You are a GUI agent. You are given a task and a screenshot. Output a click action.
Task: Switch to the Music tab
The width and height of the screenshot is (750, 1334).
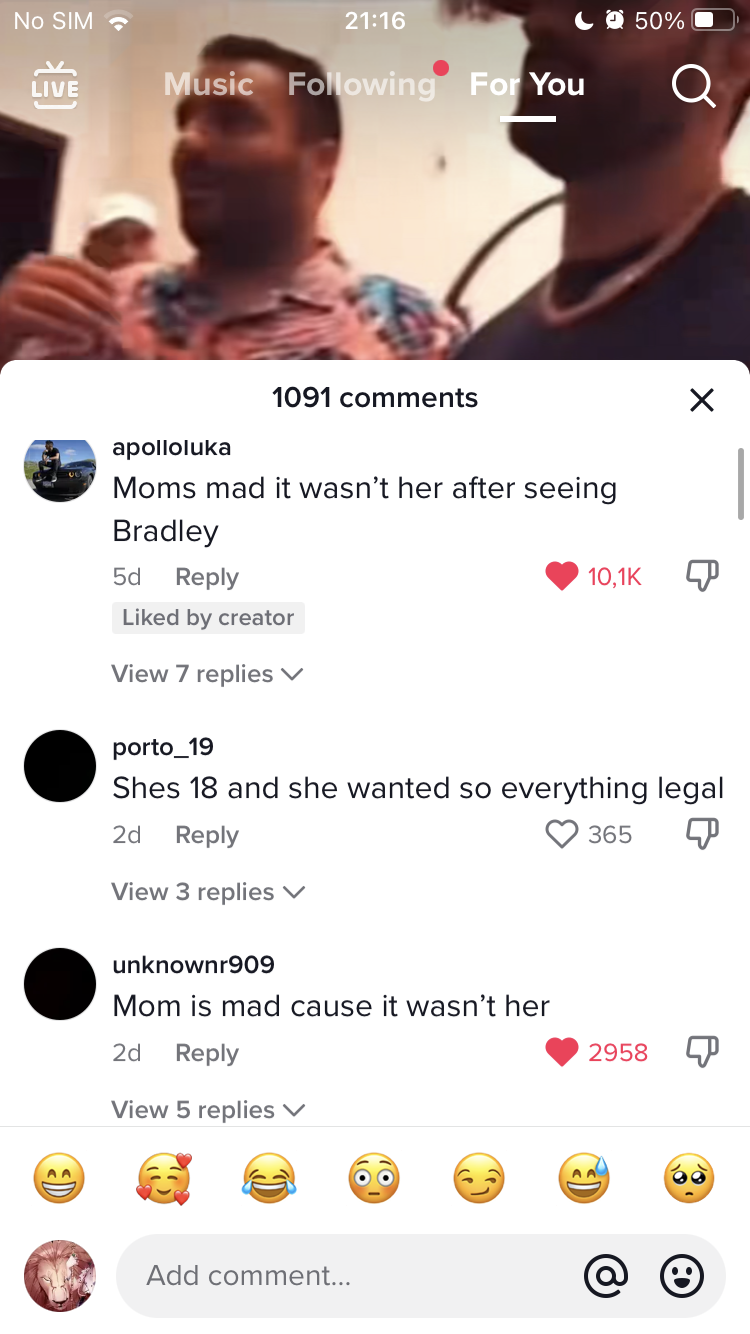209,85
